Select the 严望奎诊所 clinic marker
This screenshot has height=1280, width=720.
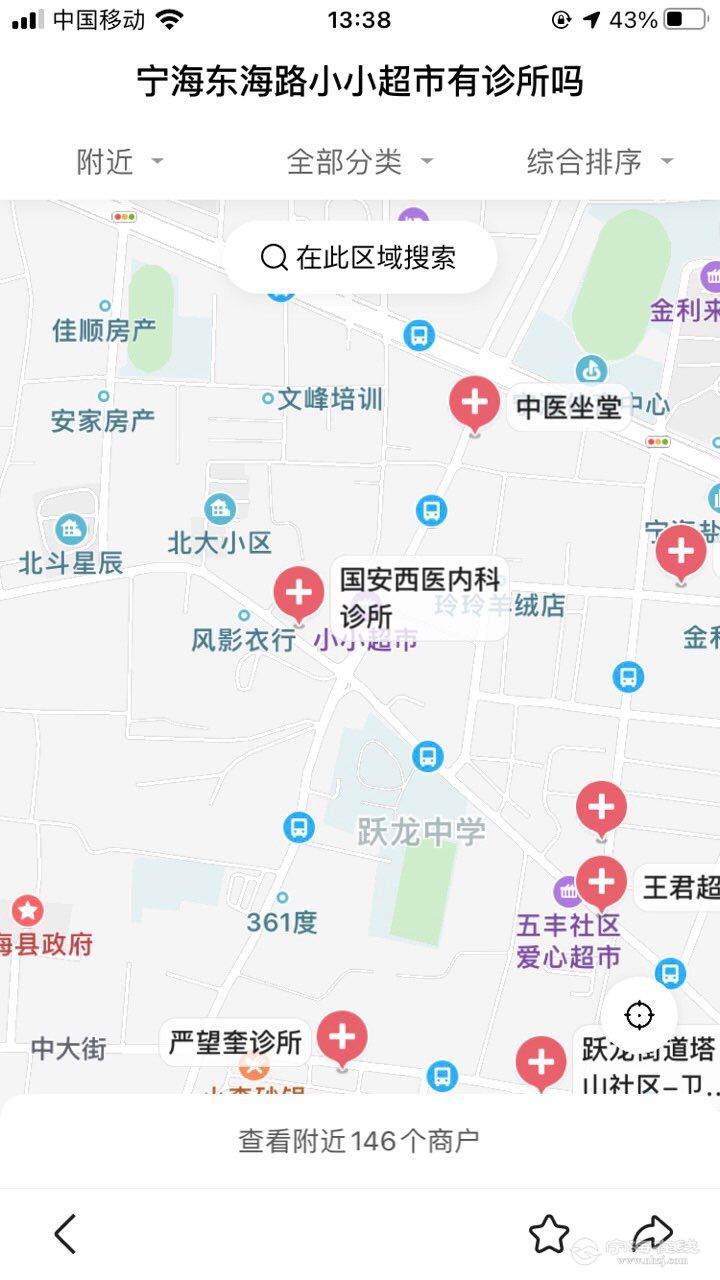tap(342, 1038)
